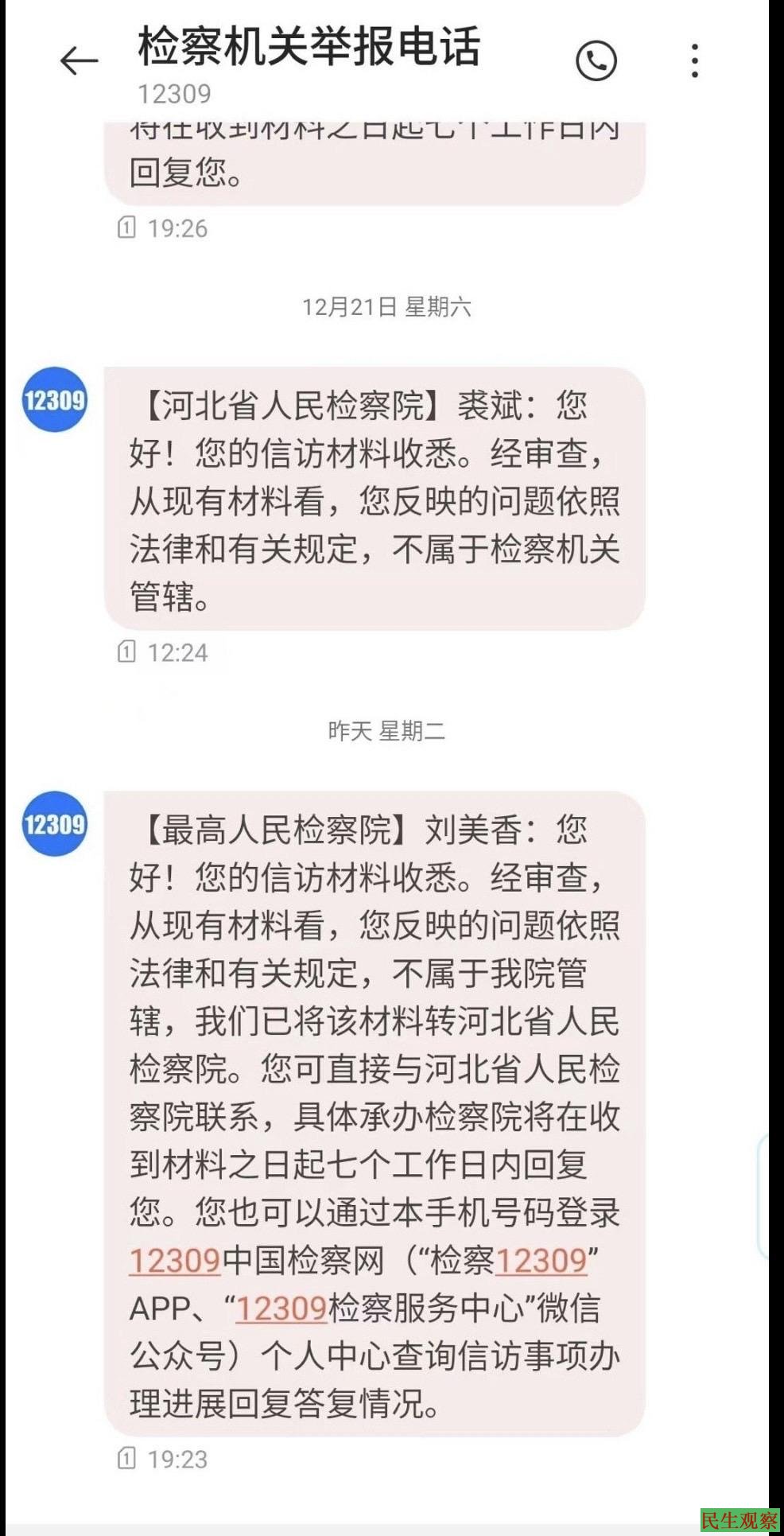
Task: Tap the 12309 link before 检察服务中心
Action: click(281, 1309)
